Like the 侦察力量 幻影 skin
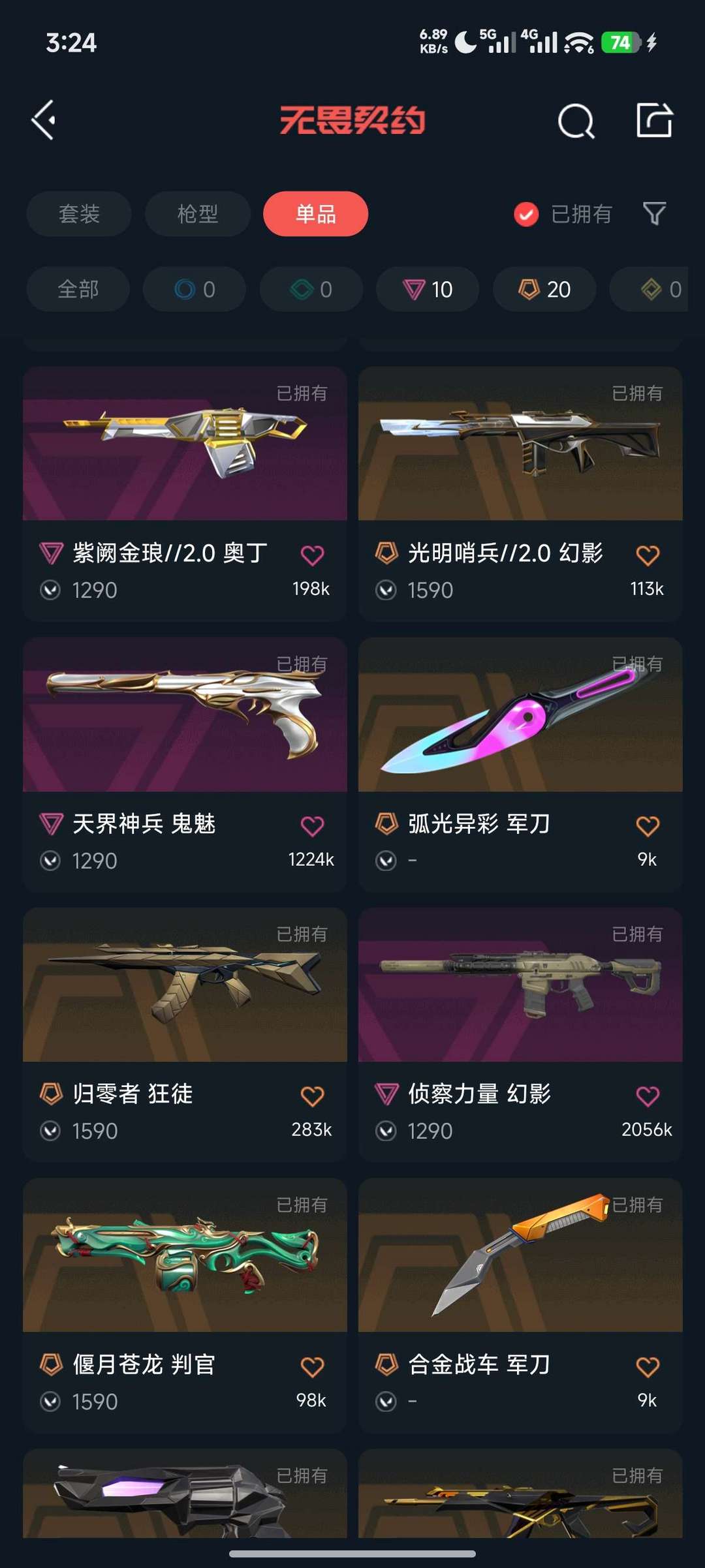Image resolution: width=705 pixels, height=1568 pixels. (648, 1096)
